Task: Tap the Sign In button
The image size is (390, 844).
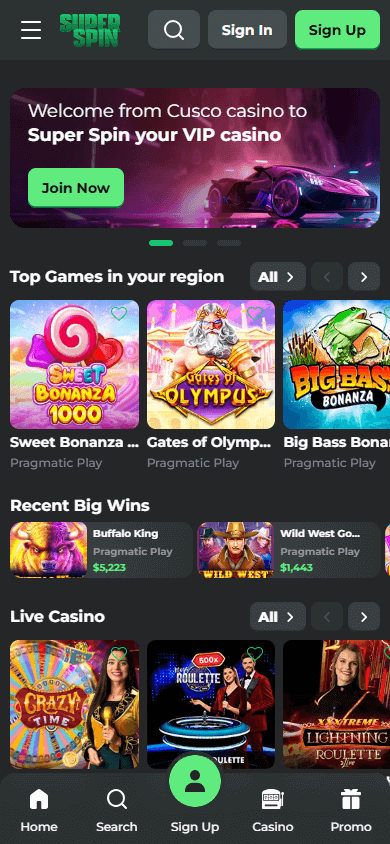Action: pyautogui.click(x=247, y=30)
